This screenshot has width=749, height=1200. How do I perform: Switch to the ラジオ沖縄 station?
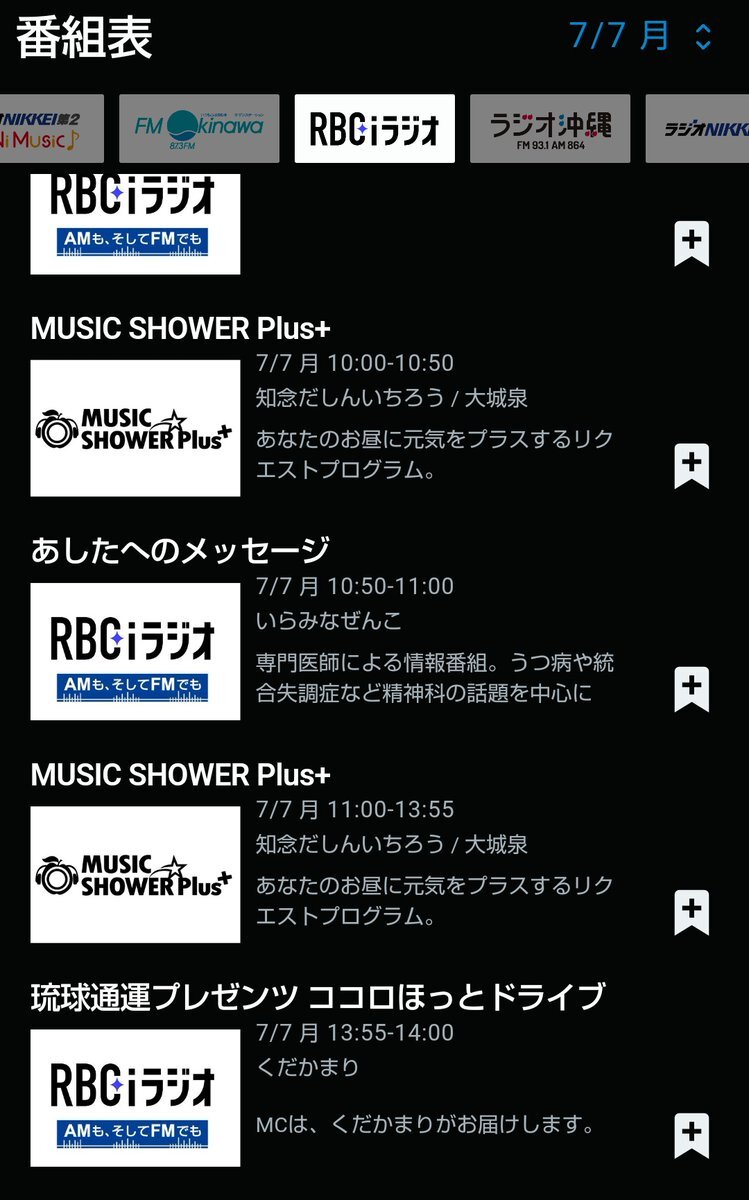pos(550,128)
